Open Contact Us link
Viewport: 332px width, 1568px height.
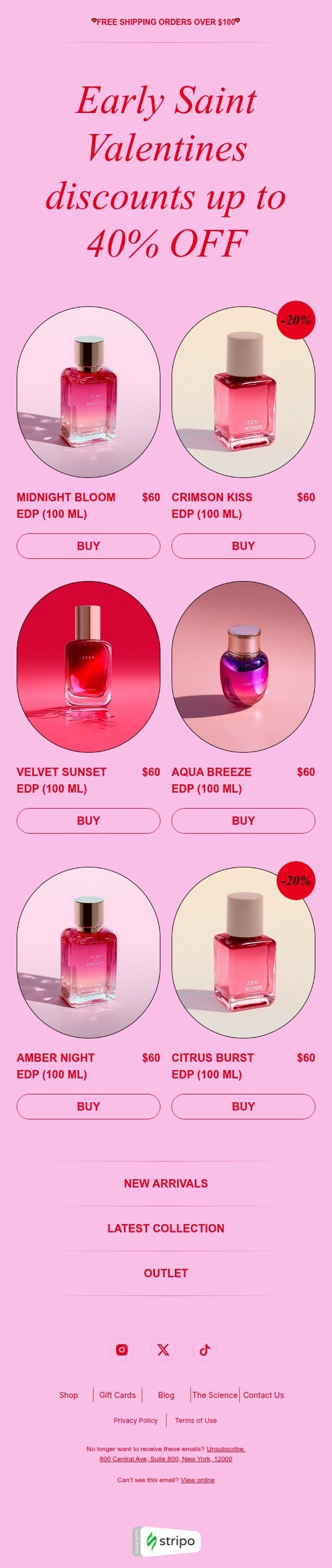point(263,1395)
